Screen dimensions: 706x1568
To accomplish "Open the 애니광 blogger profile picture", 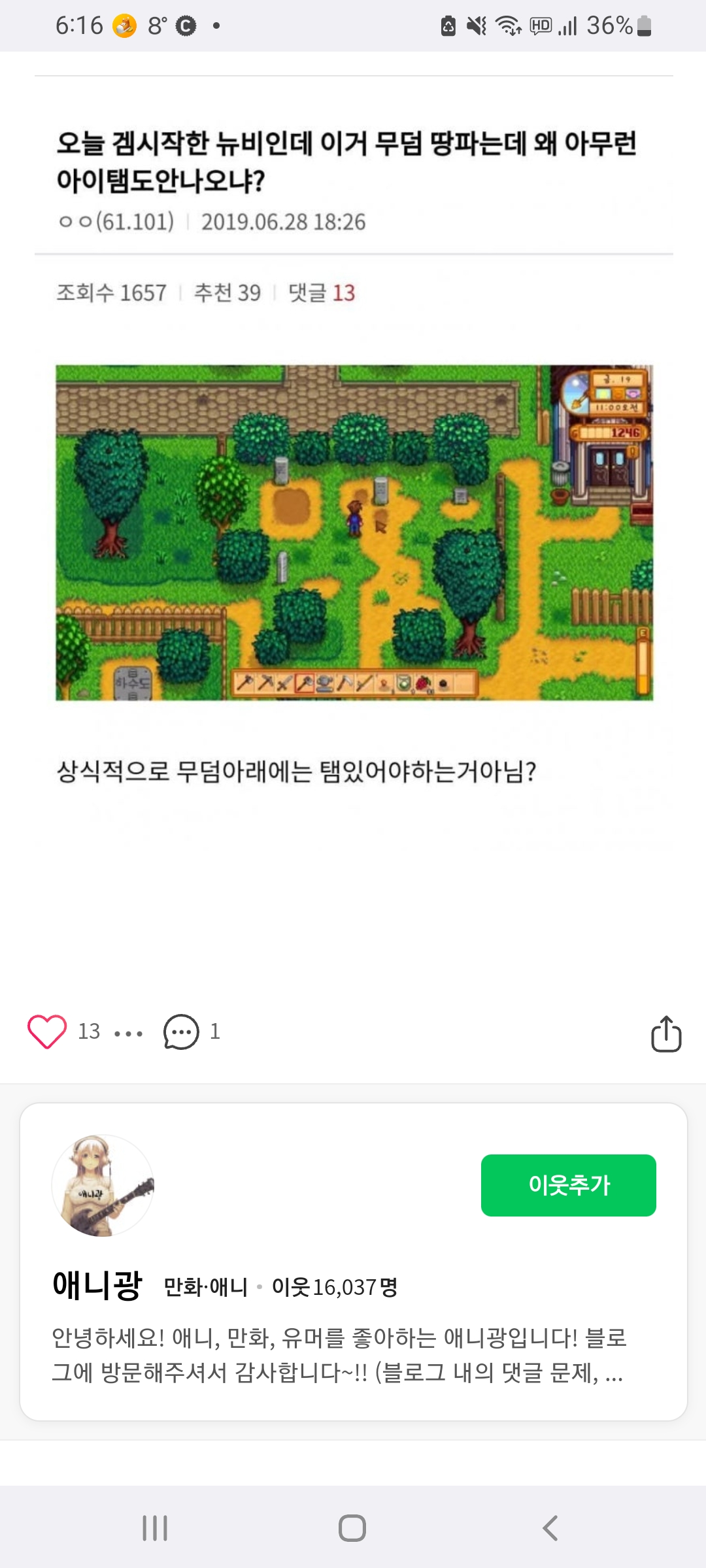I will pos(103,1185).
